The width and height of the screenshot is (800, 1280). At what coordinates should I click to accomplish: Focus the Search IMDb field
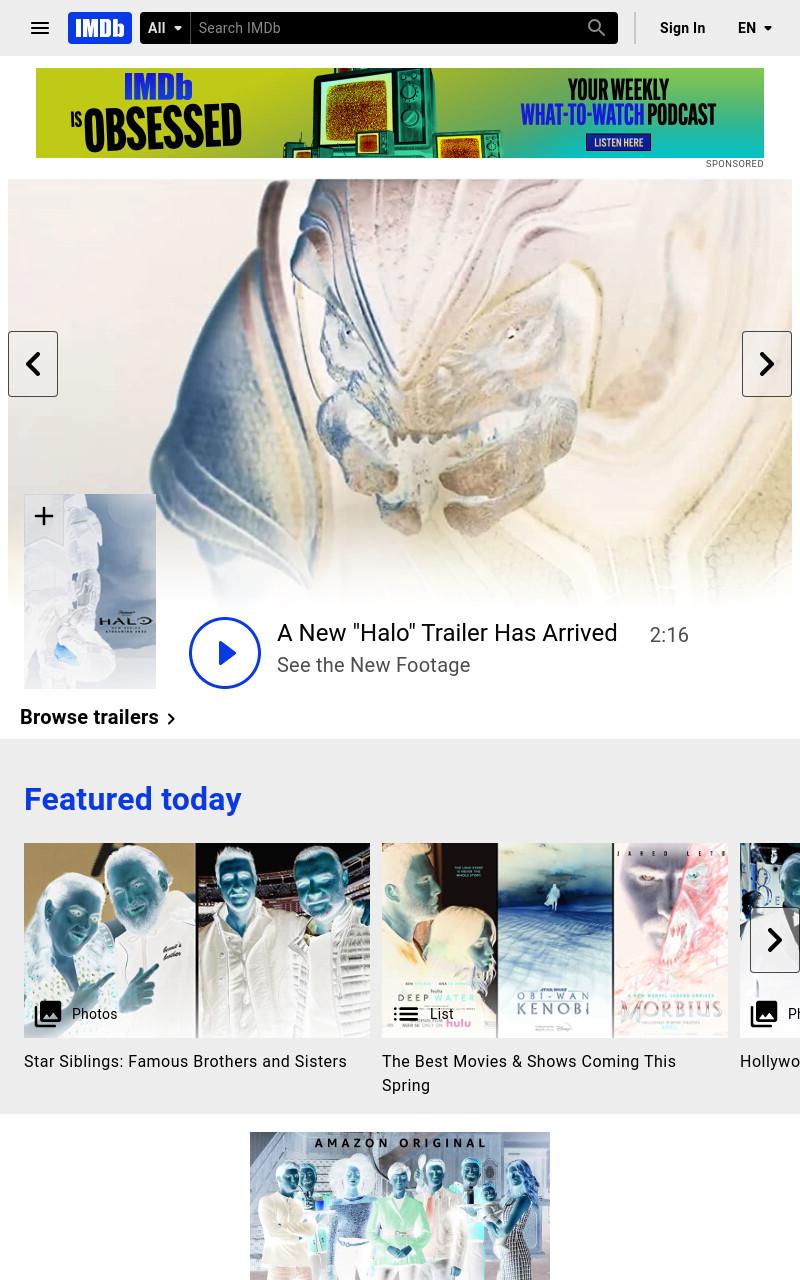click(x=384, y=28)
